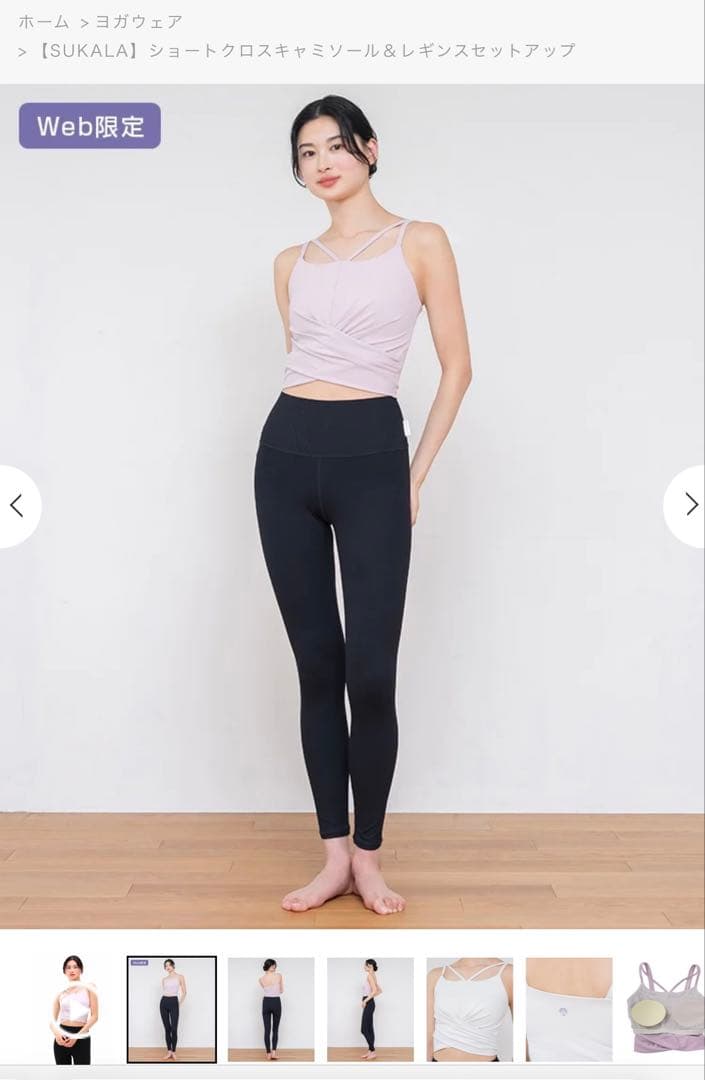Select the side view thumbnail

[370, 1009]
